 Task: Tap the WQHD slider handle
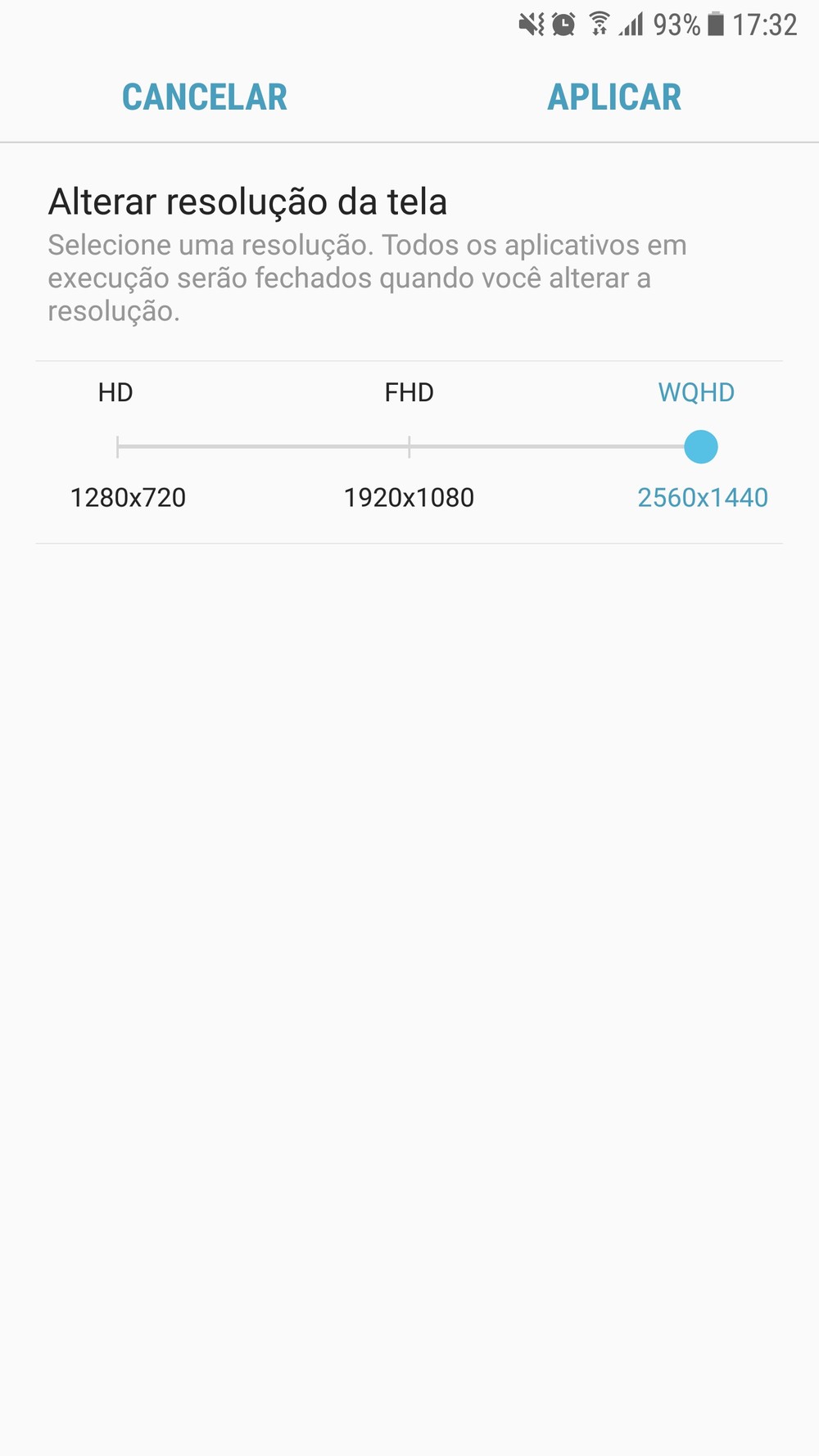pos(701,447)
